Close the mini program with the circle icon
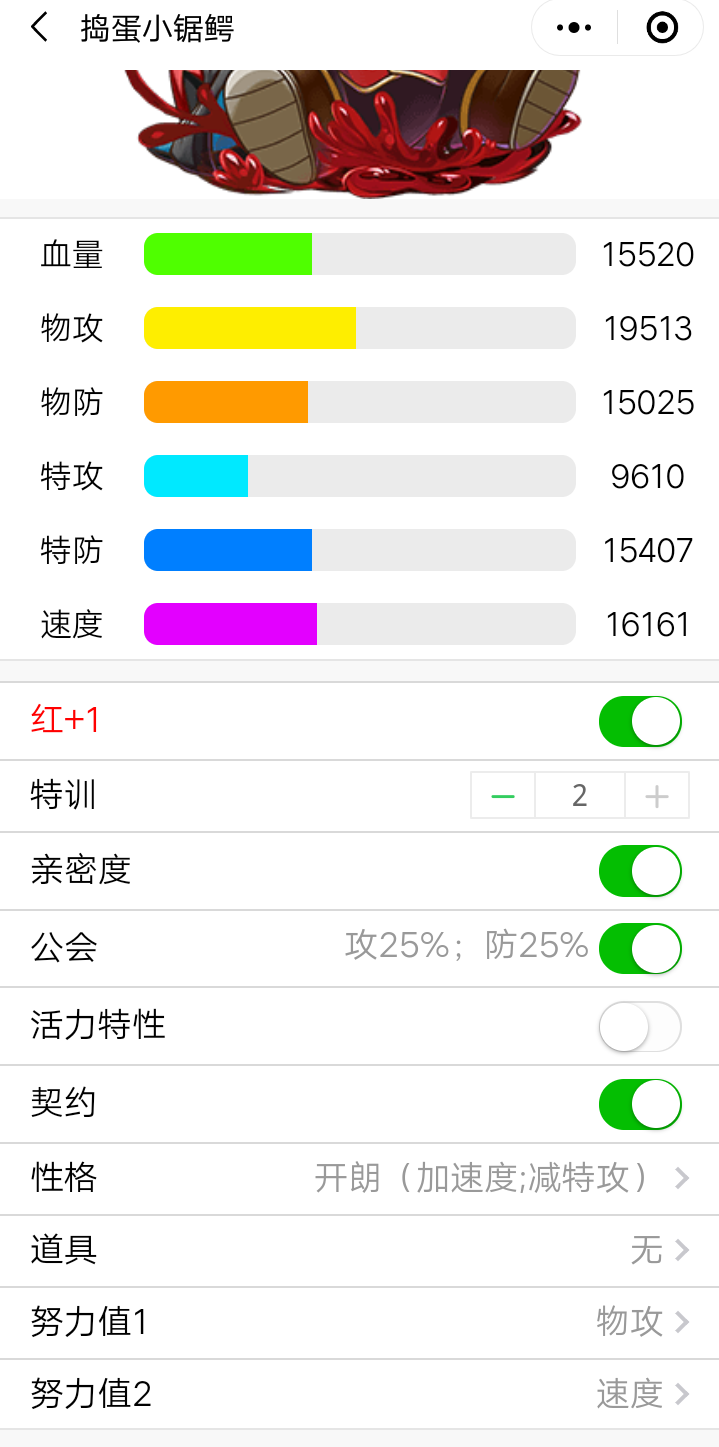 tap(662, 28)
